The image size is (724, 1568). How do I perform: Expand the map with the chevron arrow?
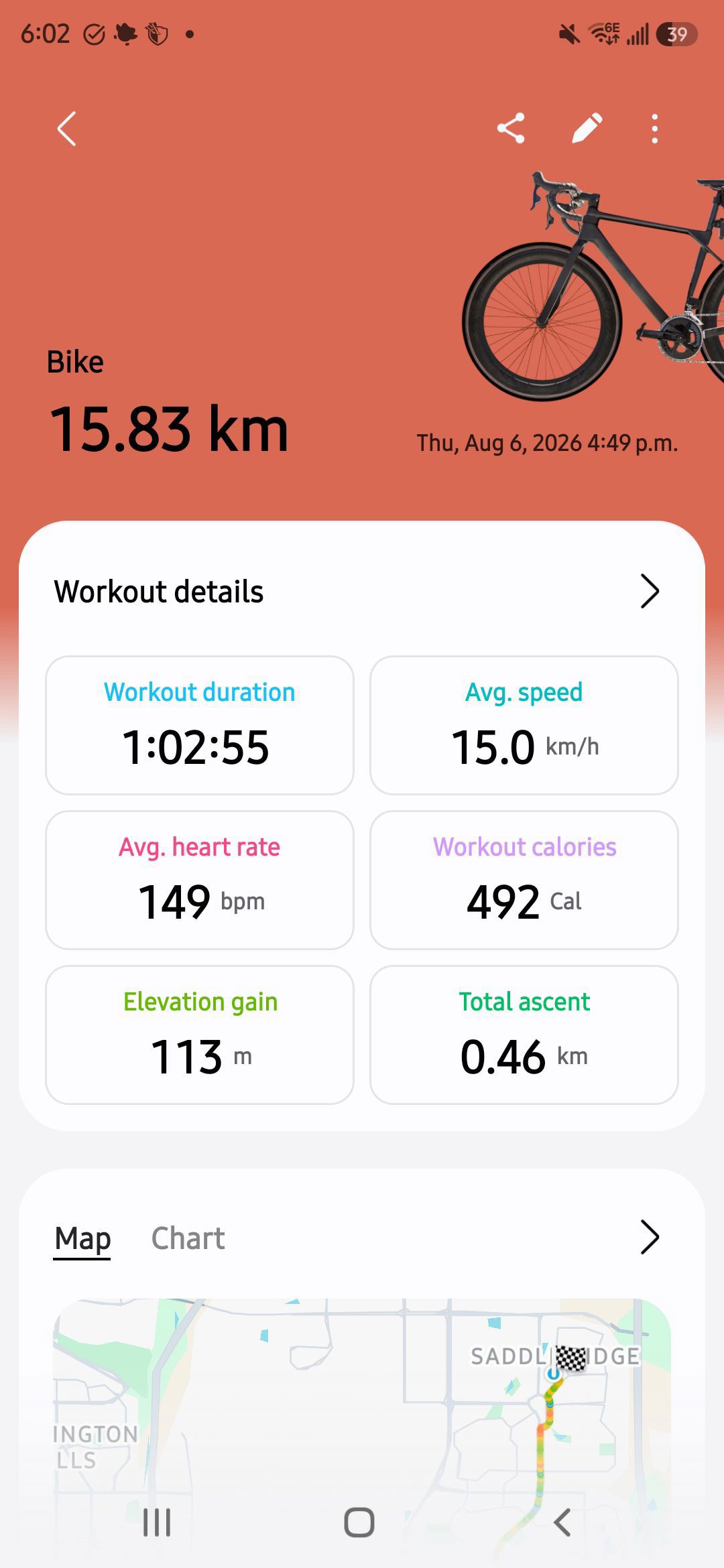(650, 1237)
